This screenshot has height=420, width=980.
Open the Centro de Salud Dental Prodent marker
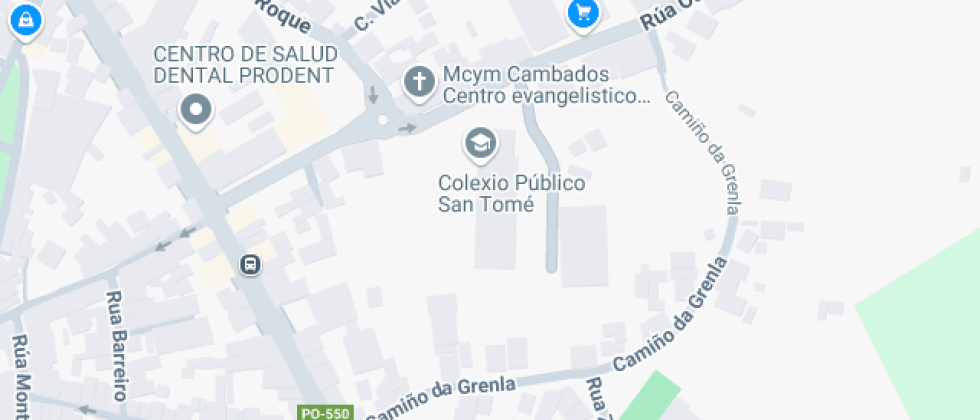196,110
